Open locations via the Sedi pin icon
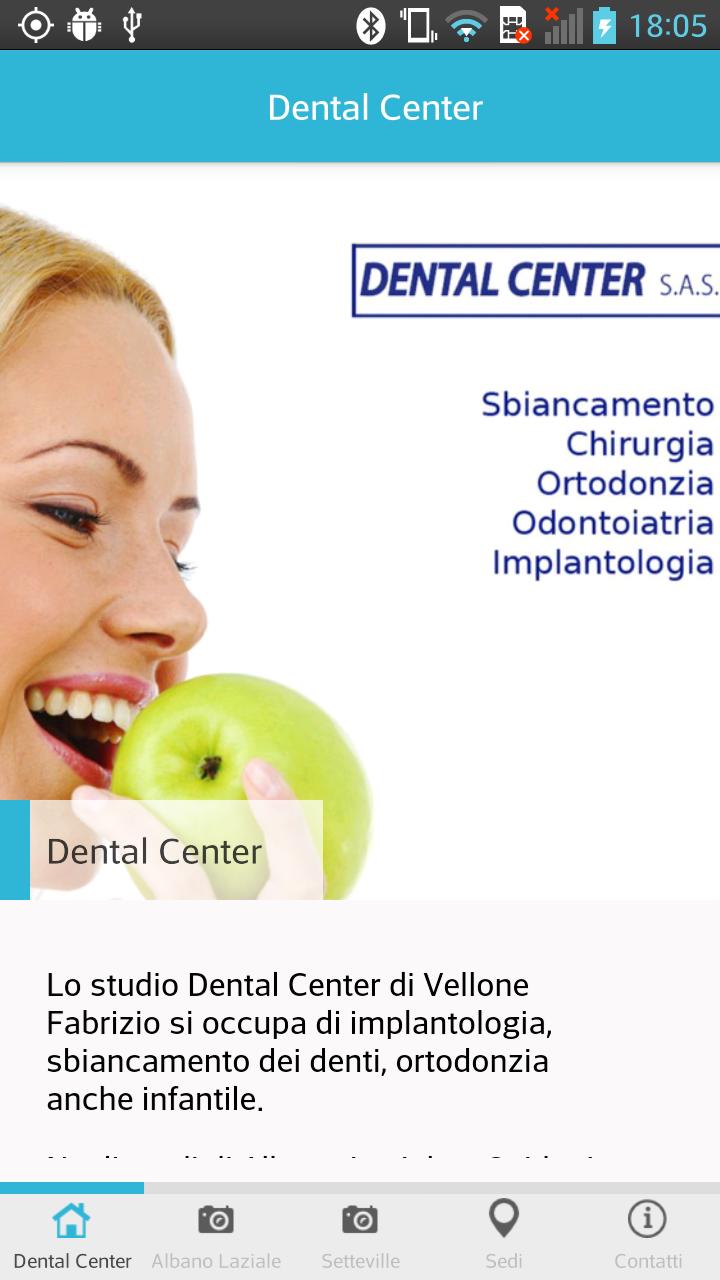 504,1219
